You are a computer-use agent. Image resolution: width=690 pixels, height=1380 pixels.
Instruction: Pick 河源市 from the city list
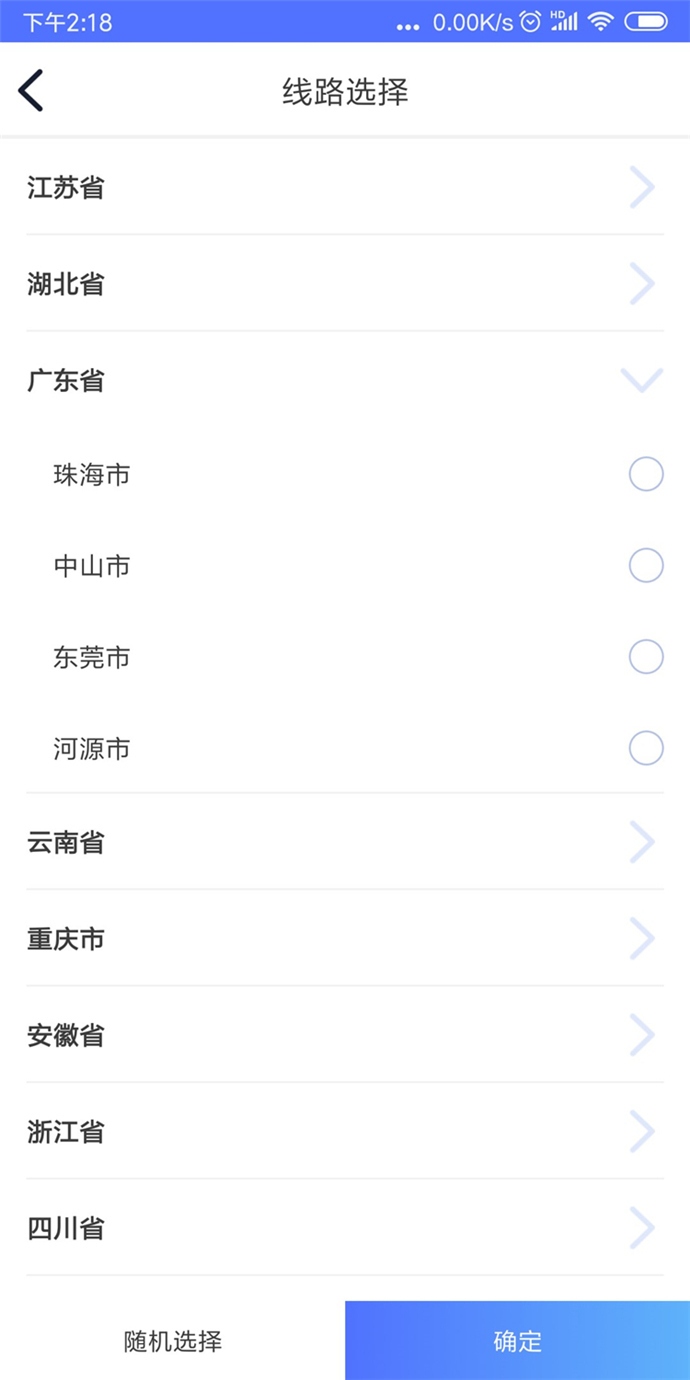coord(646,748)
